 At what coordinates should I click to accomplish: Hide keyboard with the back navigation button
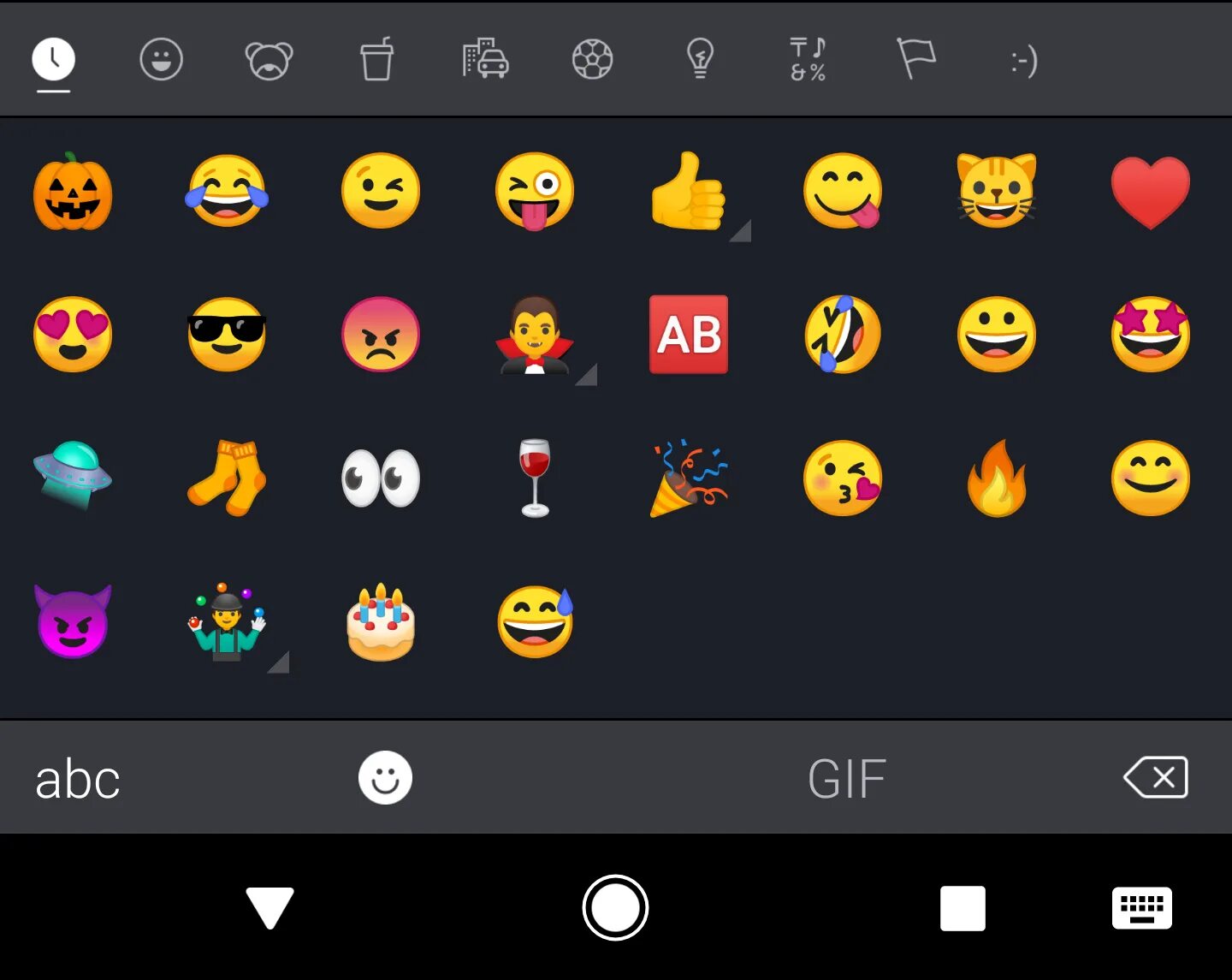(269, 907)
